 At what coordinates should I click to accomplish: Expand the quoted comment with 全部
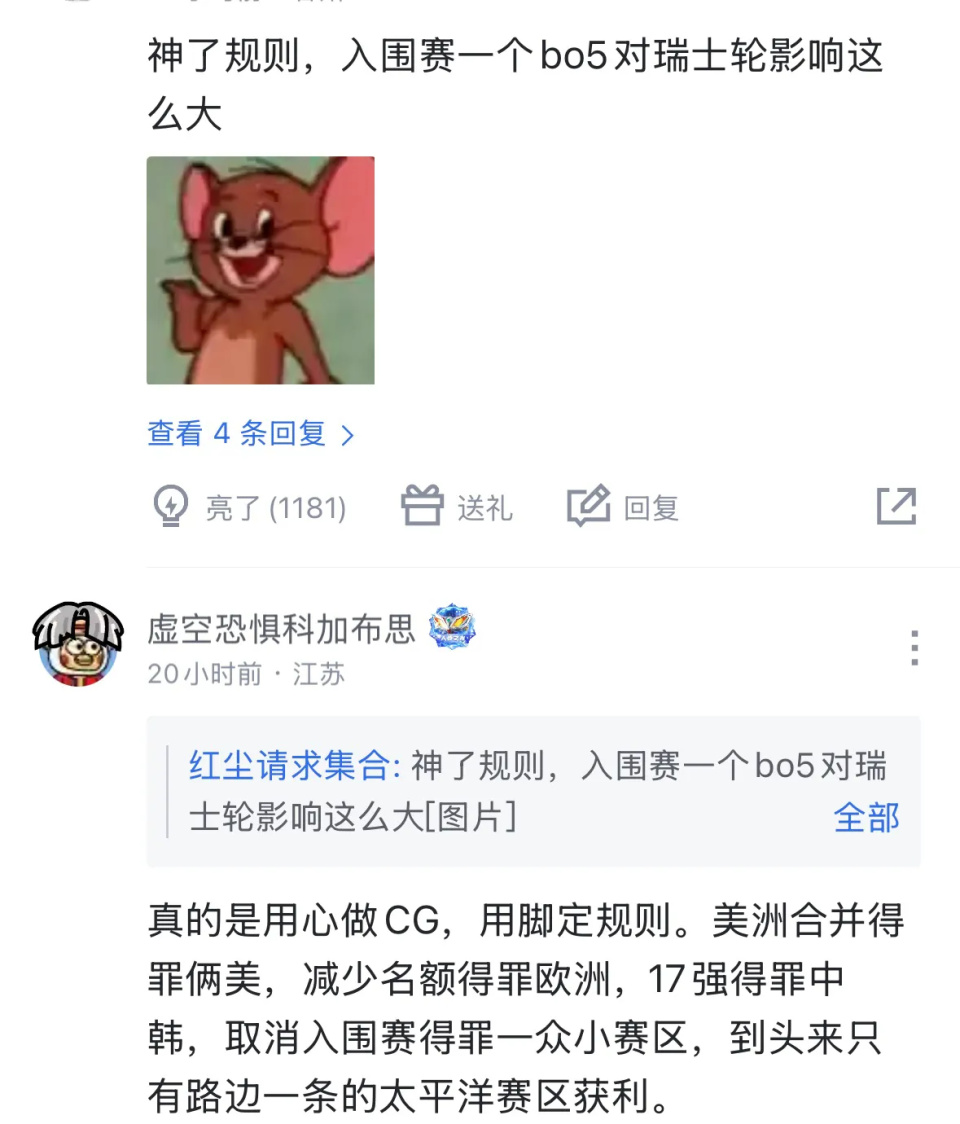tap(866, 817)
